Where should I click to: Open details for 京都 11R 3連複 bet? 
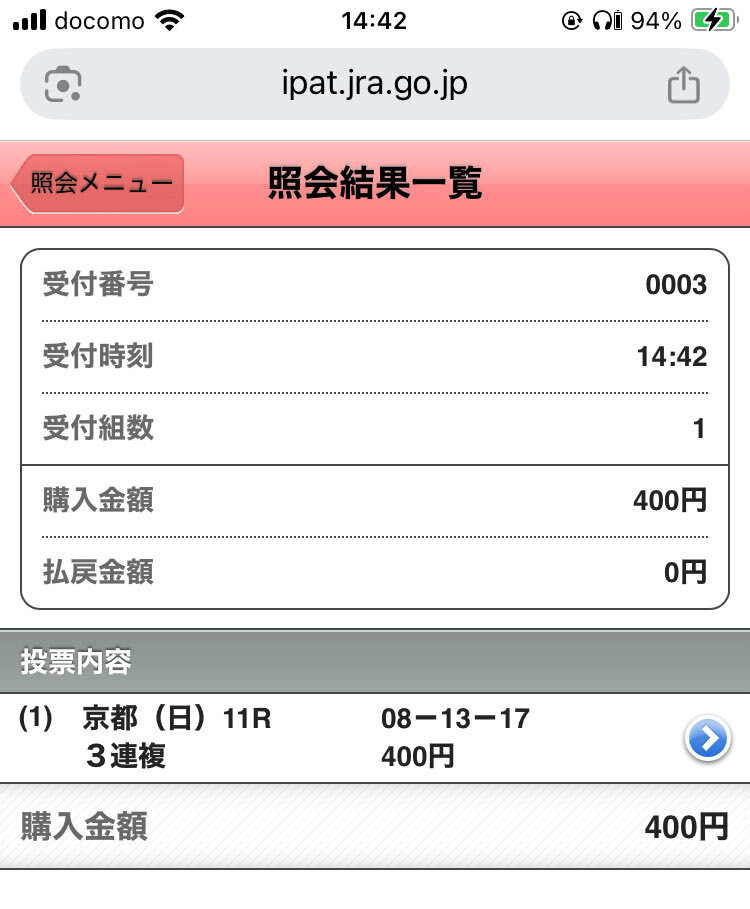coord(707,739)
